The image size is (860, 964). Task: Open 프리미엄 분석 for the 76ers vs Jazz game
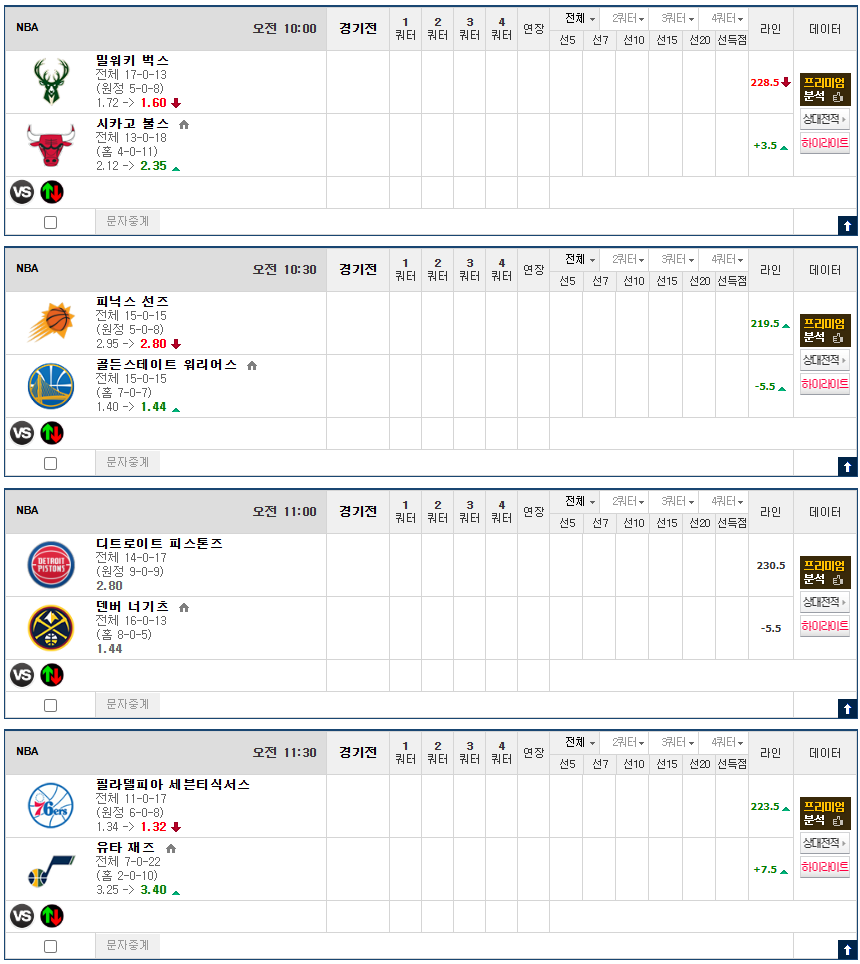(x=825, y=814)
